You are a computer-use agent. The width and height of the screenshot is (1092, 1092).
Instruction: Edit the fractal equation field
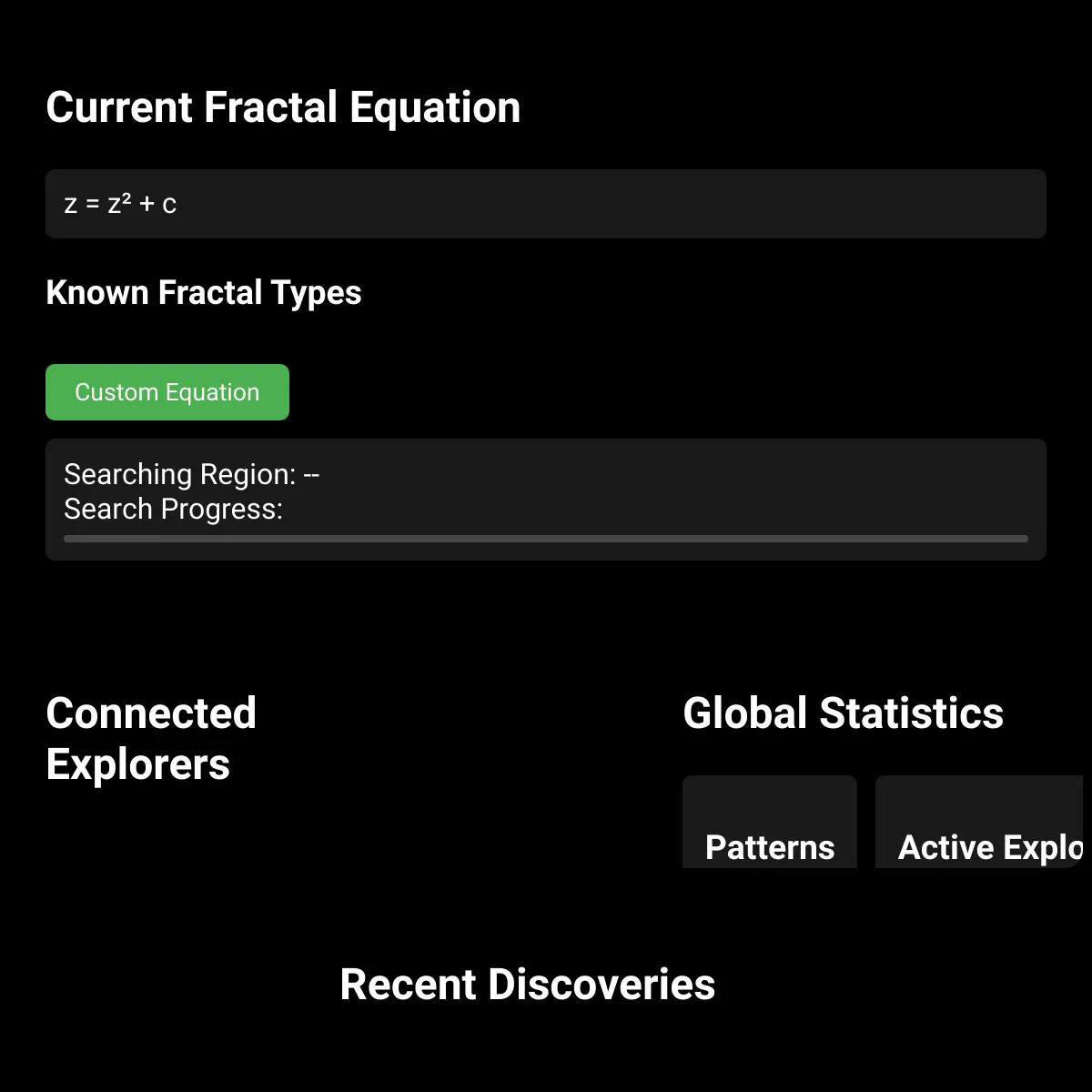(546, 204)
